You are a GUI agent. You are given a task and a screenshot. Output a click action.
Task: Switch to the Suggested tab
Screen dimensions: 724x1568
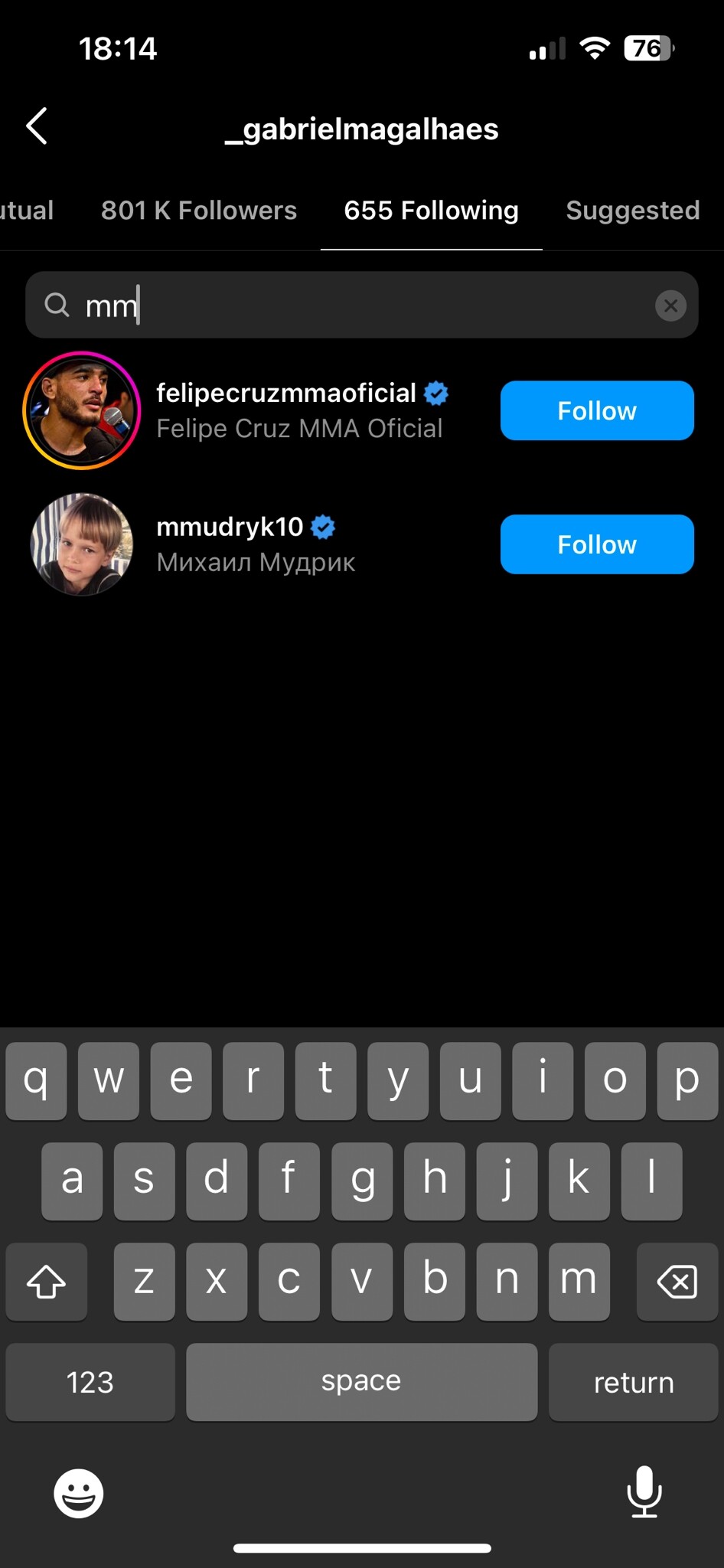pos(632,211)
